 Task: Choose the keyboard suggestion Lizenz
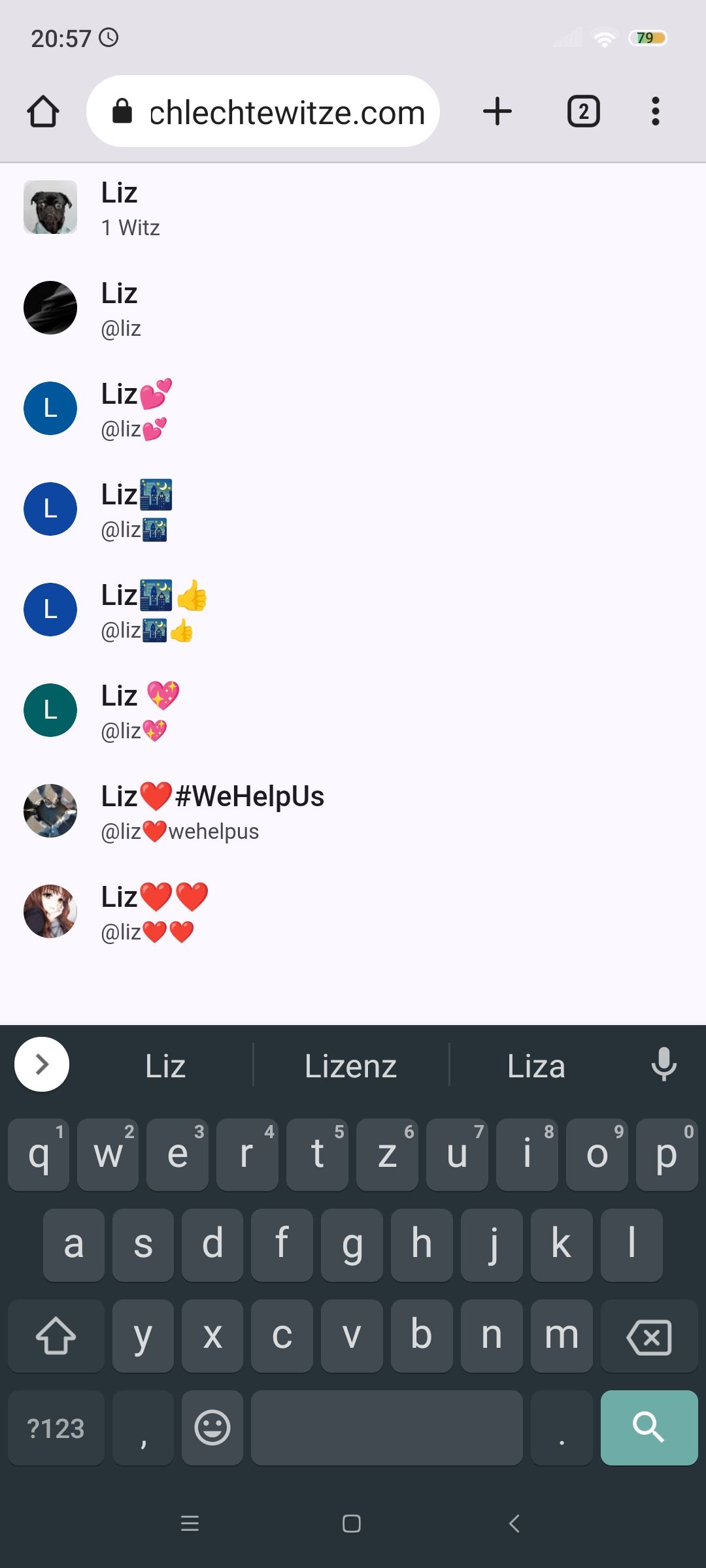point(350,1066)
